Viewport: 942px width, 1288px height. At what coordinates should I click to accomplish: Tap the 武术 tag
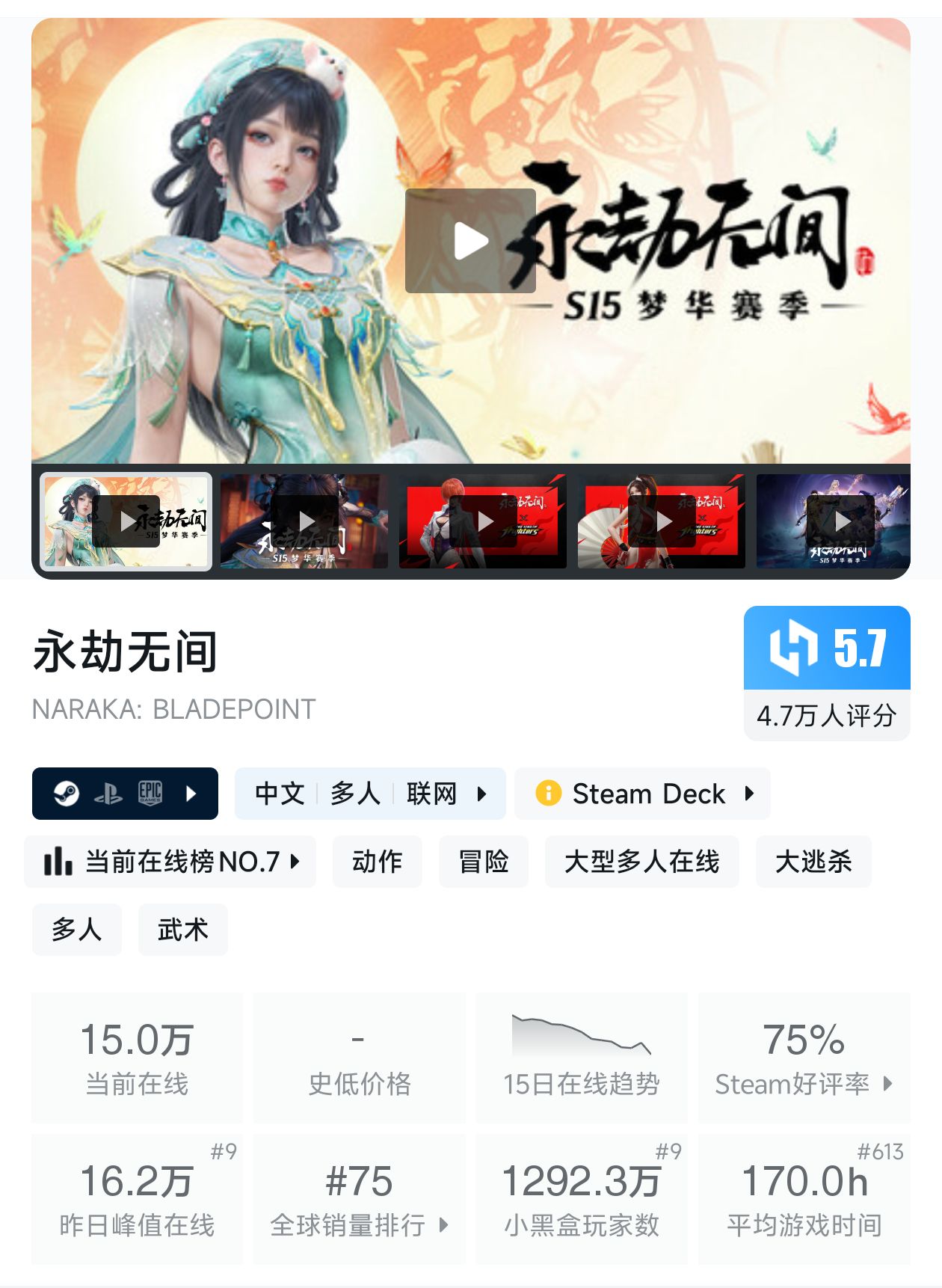[x=183, y=930]
